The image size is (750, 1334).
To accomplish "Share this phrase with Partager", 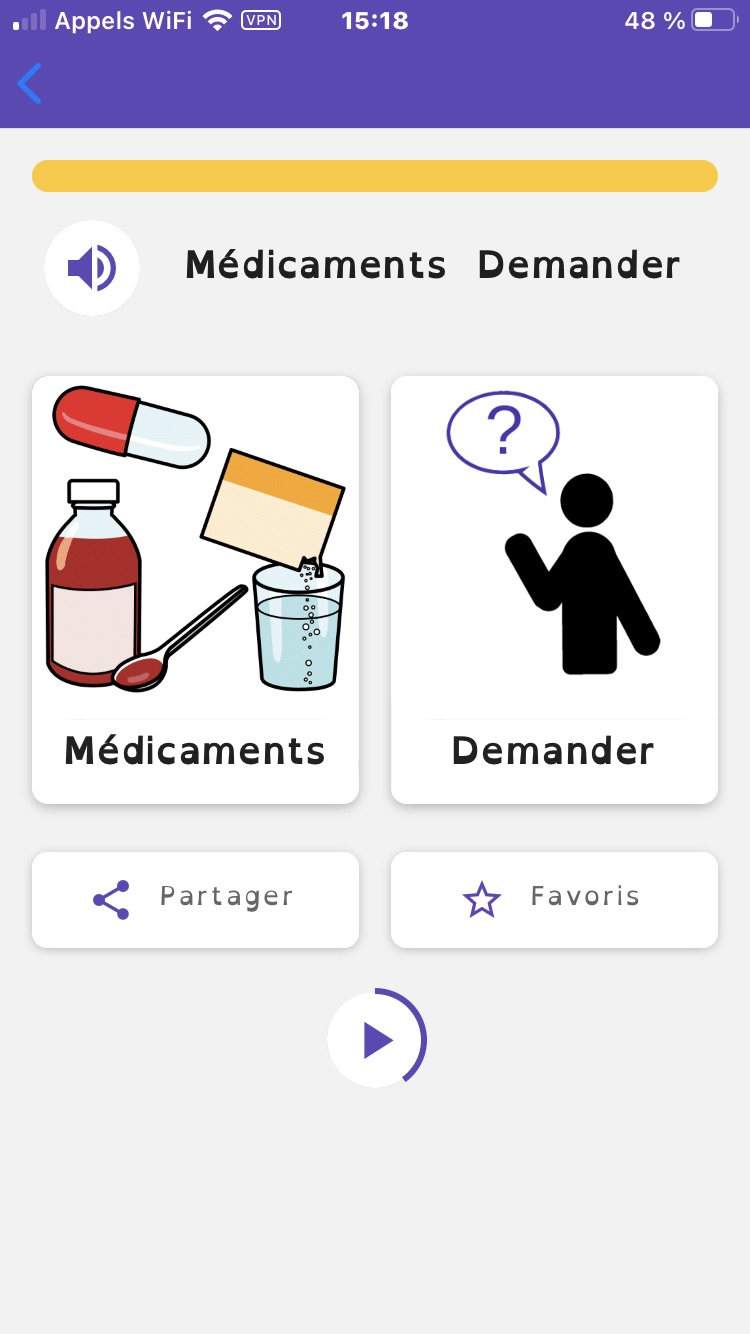I will point(195,899).
